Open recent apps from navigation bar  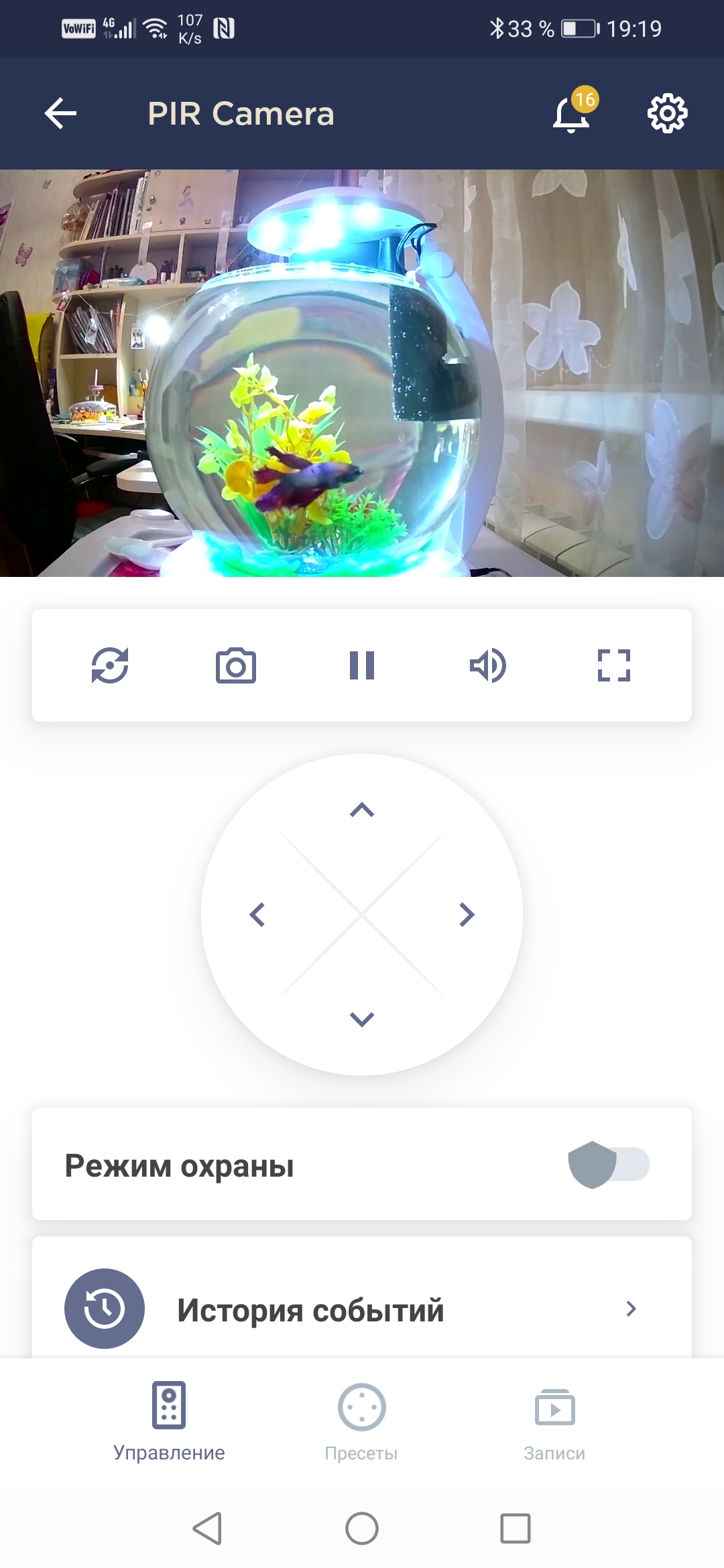click(x=516, y=1528)
